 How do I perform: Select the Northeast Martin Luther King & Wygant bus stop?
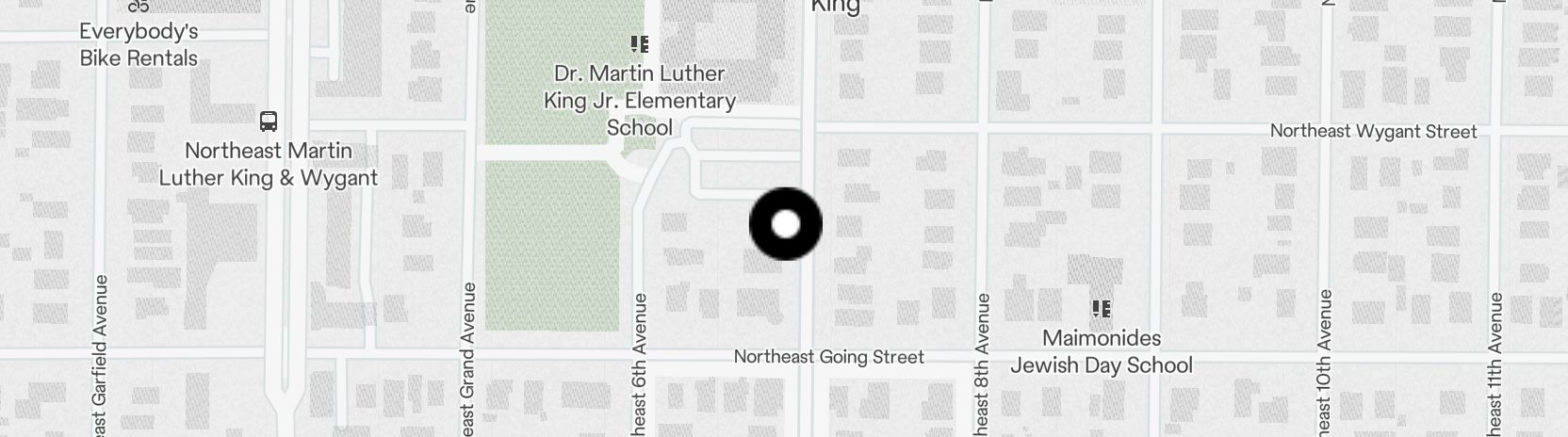269,121
